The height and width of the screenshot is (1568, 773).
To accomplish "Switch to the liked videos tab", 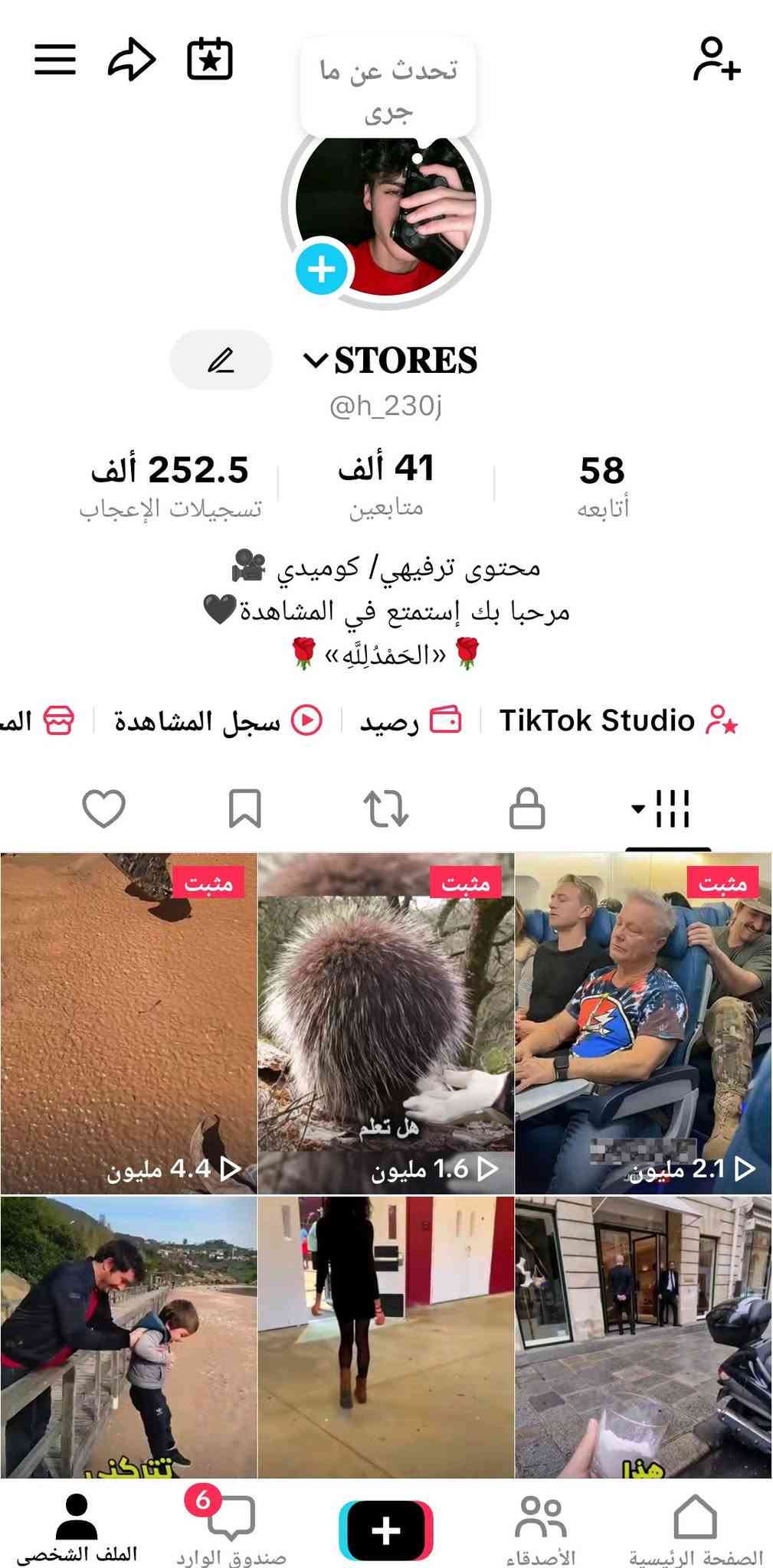I will click(x=103, y=808).
